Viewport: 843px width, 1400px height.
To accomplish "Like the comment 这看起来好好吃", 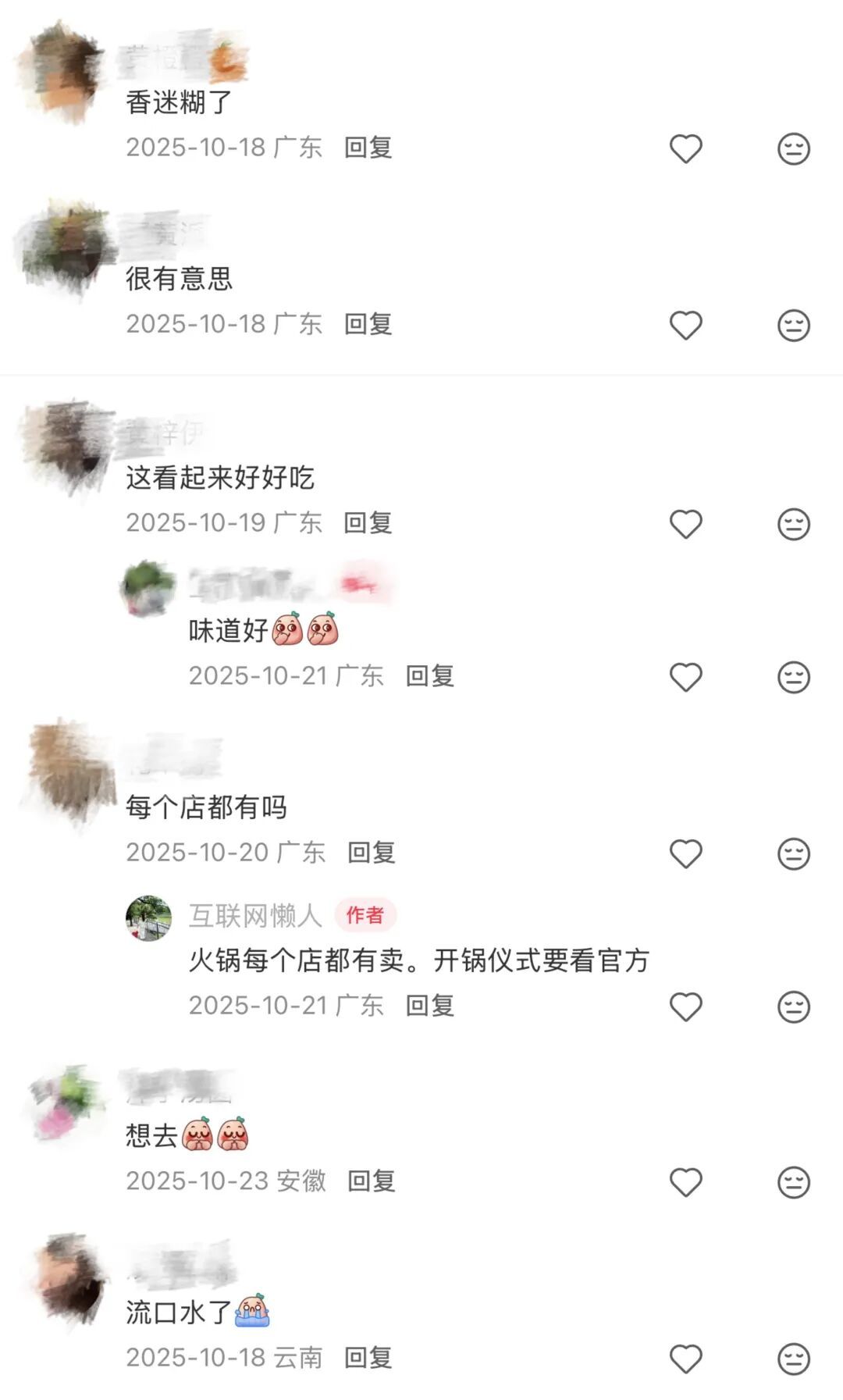I will coord(685,525).
